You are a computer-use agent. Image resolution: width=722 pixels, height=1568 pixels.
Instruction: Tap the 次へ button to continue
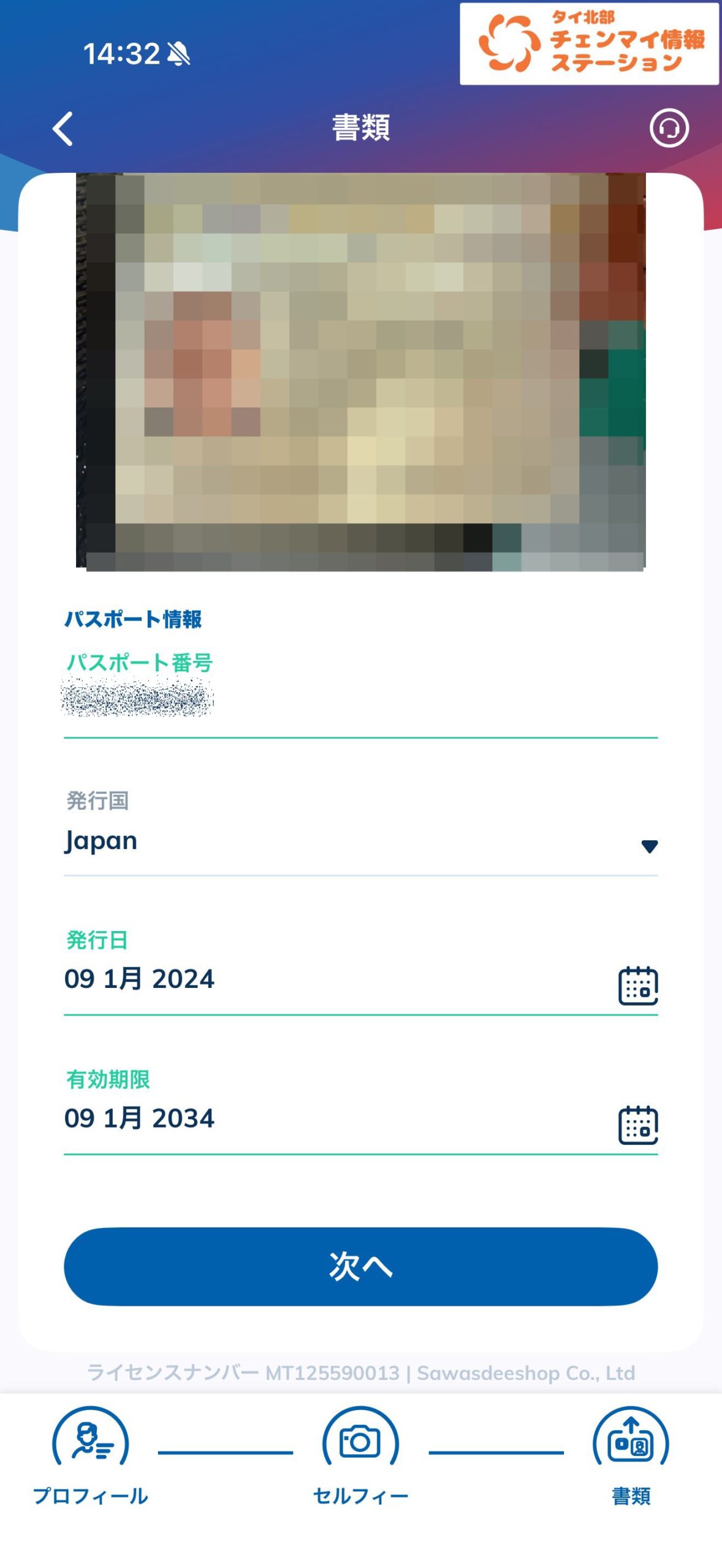pyautogui.click(x=360, y=1266)
